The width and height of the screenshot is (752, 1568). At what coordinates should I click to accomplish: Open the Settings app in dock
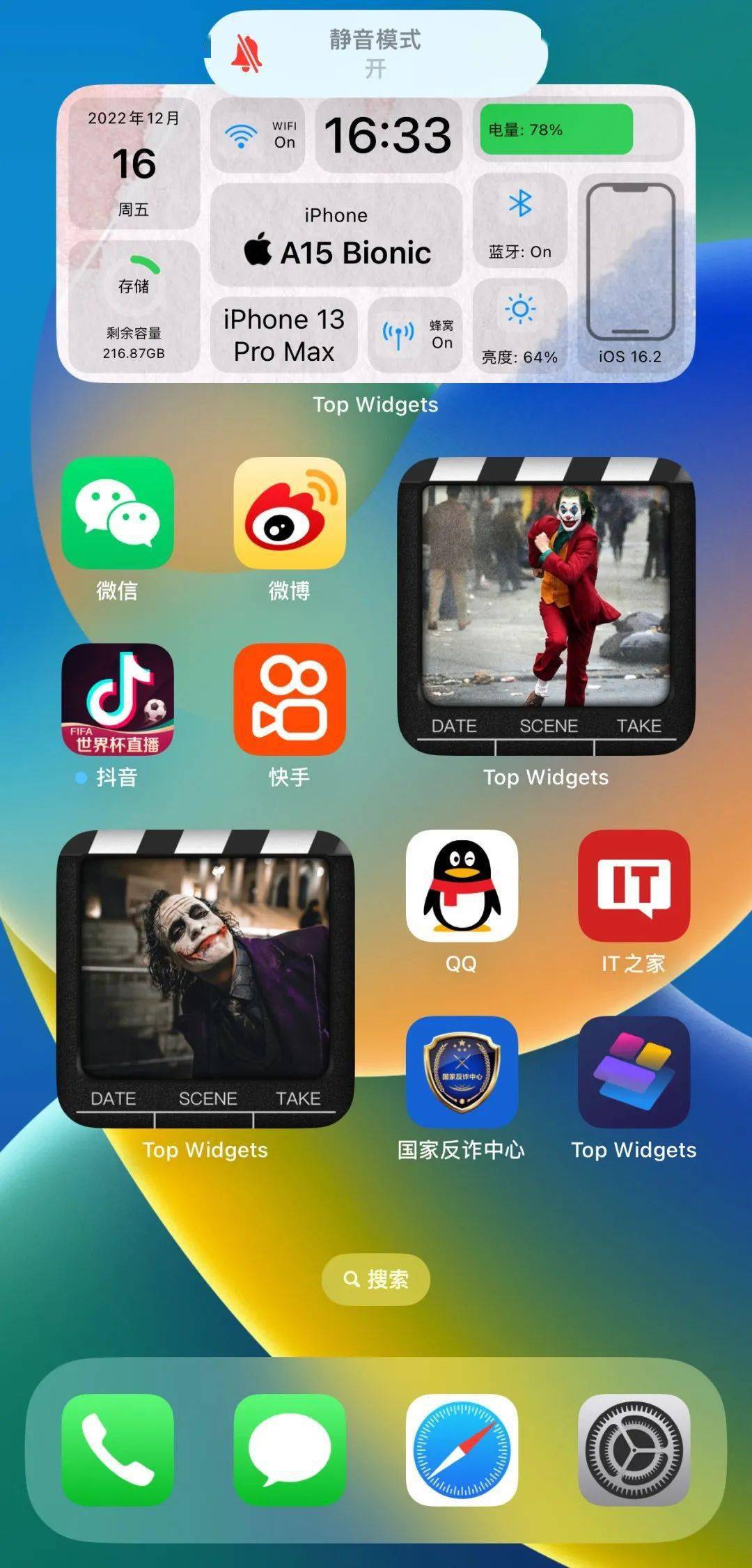pos(634,1450)
